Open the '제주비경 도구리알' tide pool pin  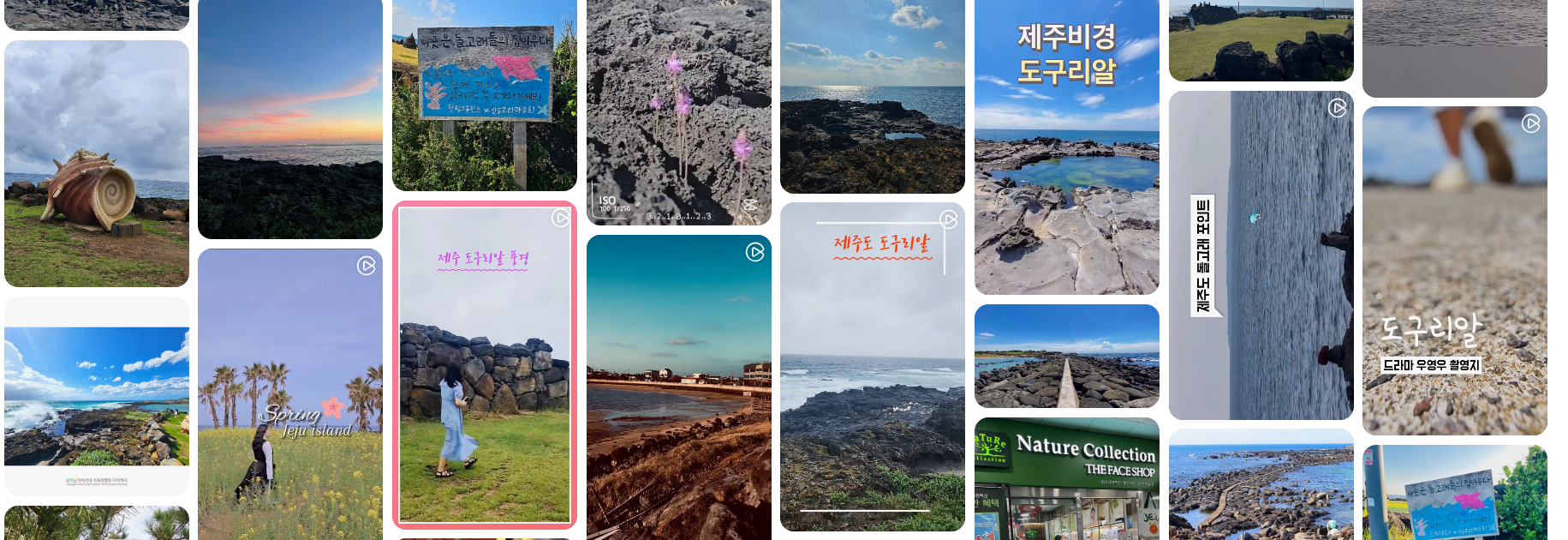[x=1066, y=147]
